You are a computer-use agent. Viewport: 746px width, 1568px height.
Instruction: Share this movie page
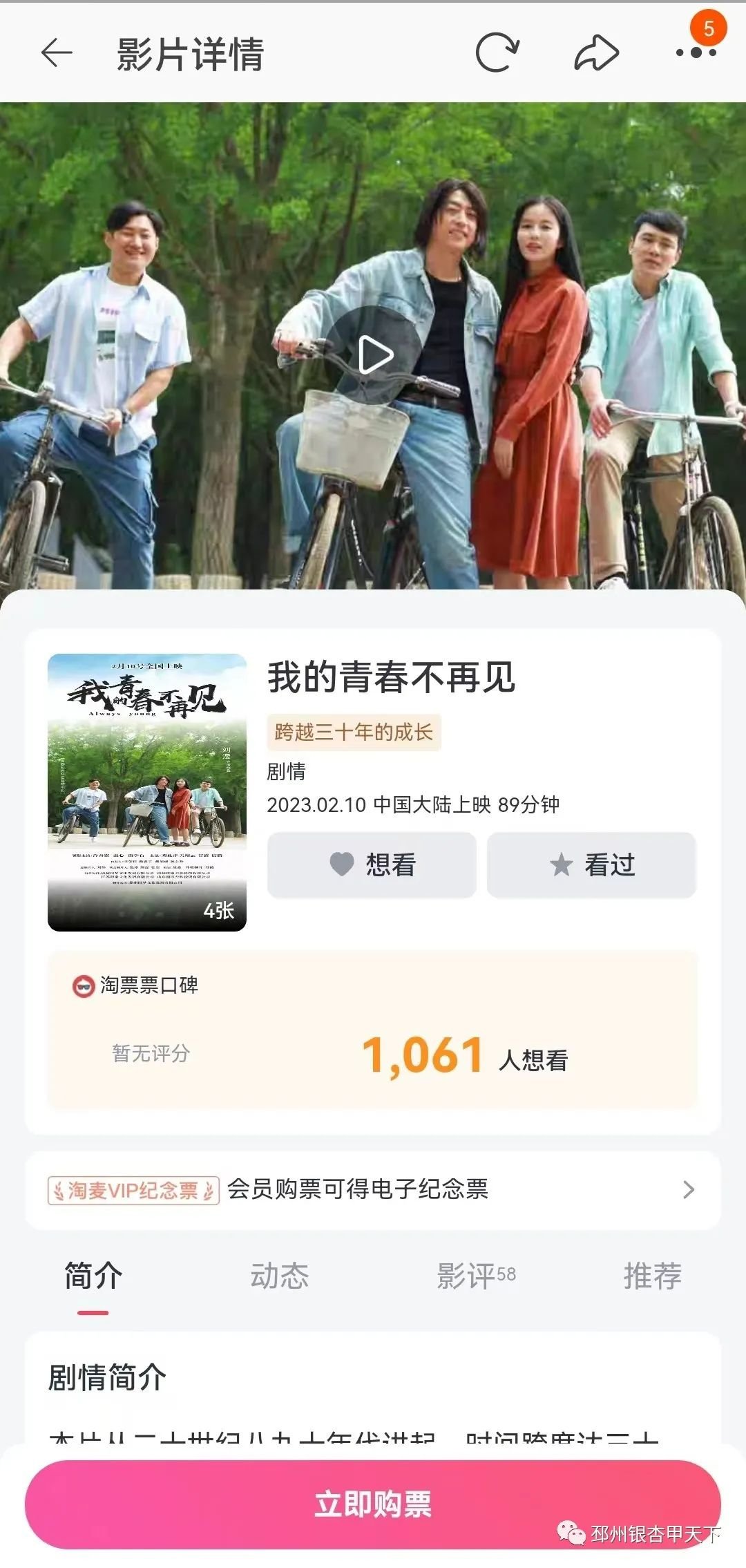click(596, 53)
